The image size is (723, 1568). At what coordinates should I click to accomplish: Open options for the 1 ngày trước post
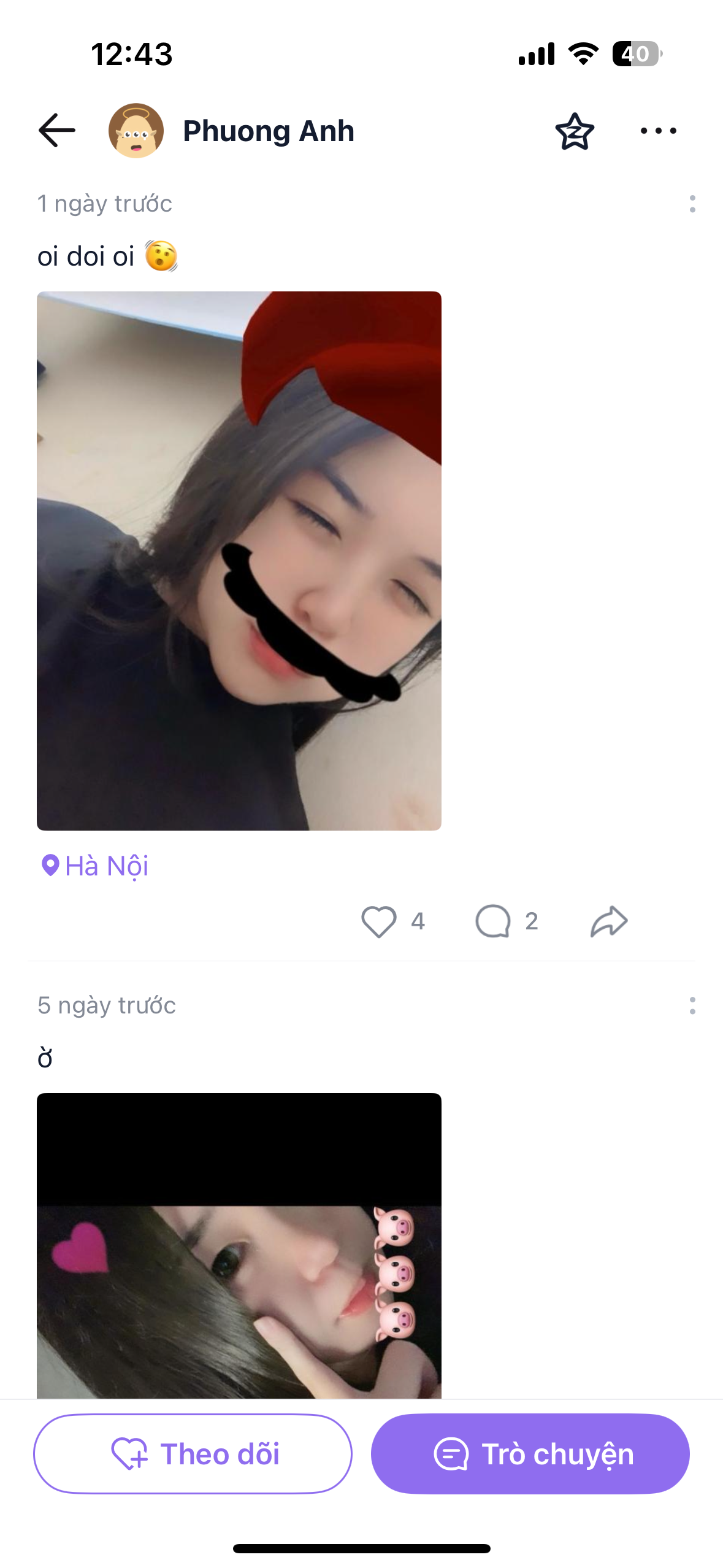click(692, 204)
